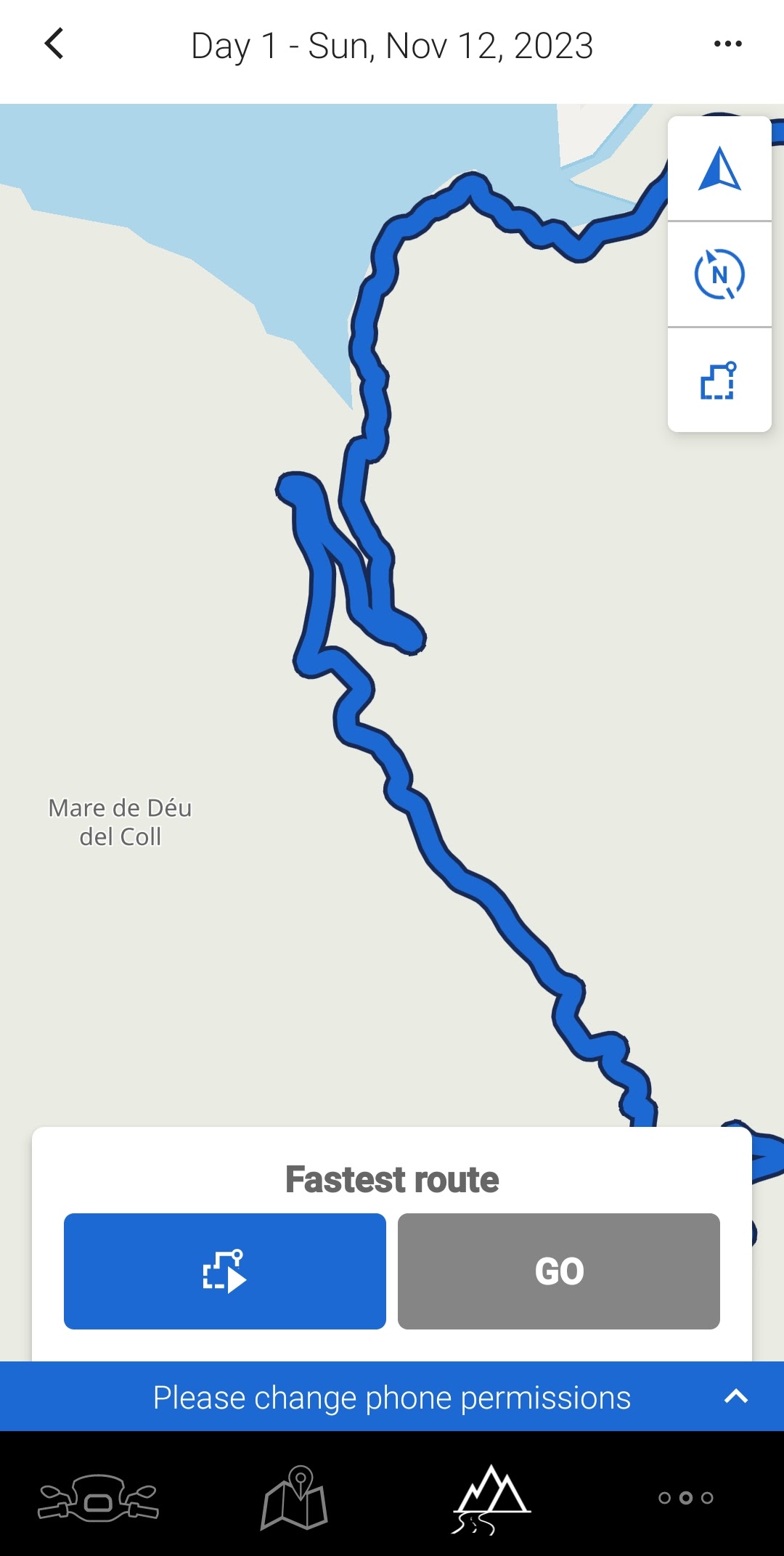Open the map tab

coord(294,1497)
